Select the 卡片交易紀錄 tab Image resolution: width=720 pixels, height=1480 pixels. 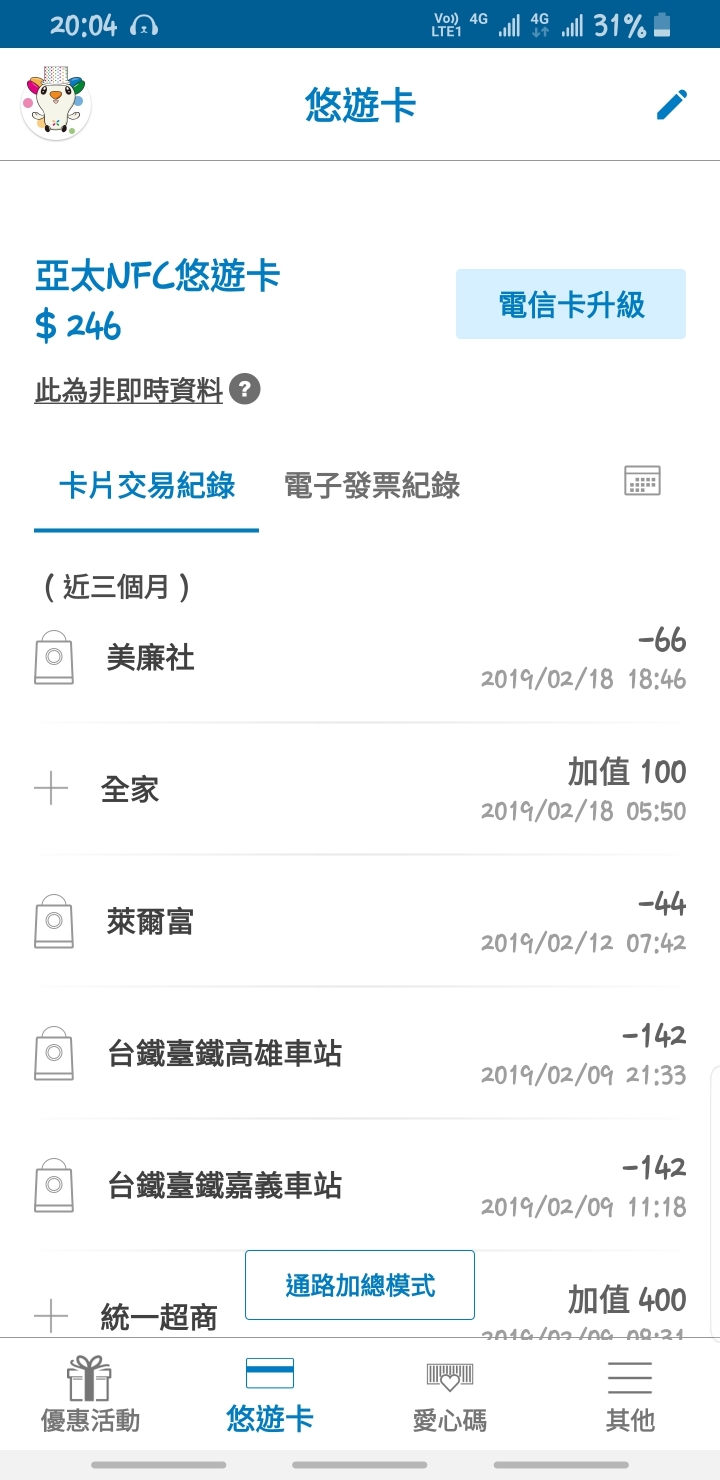coord(147,486)
